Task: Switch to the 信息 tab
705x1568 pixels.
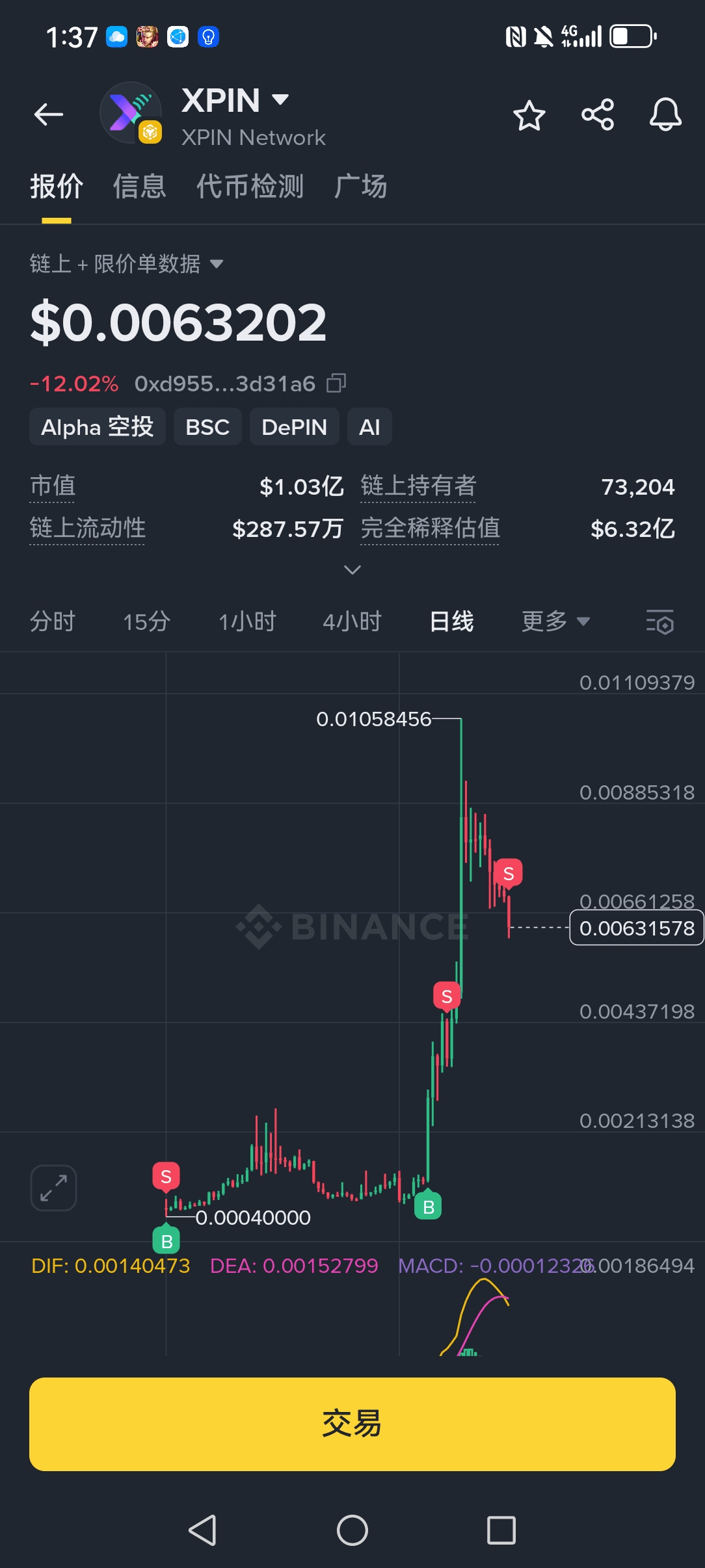Action: (x=139, y=187)
